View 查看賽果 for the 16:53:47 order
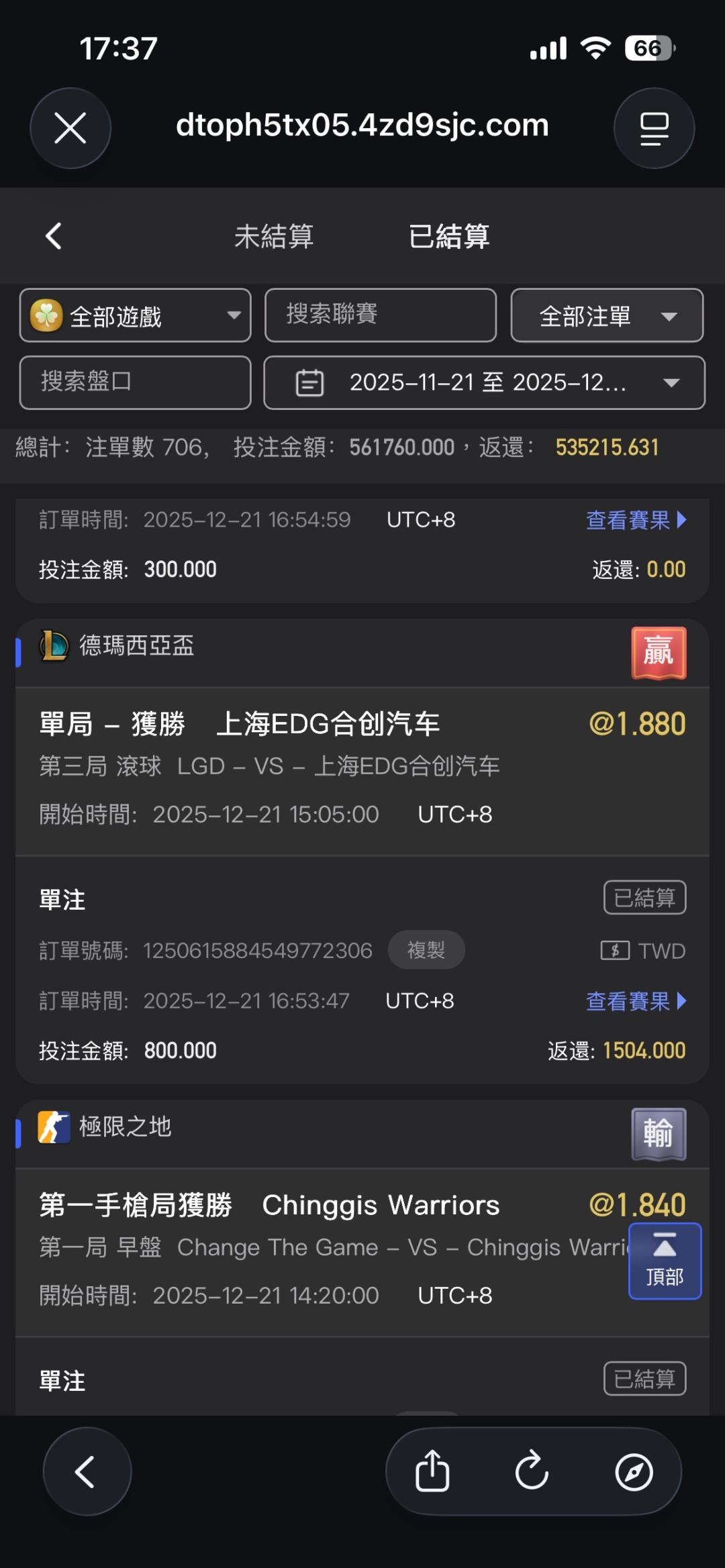The width and height of the screenshot is (725, 1568). click(x=636, y=1001)
